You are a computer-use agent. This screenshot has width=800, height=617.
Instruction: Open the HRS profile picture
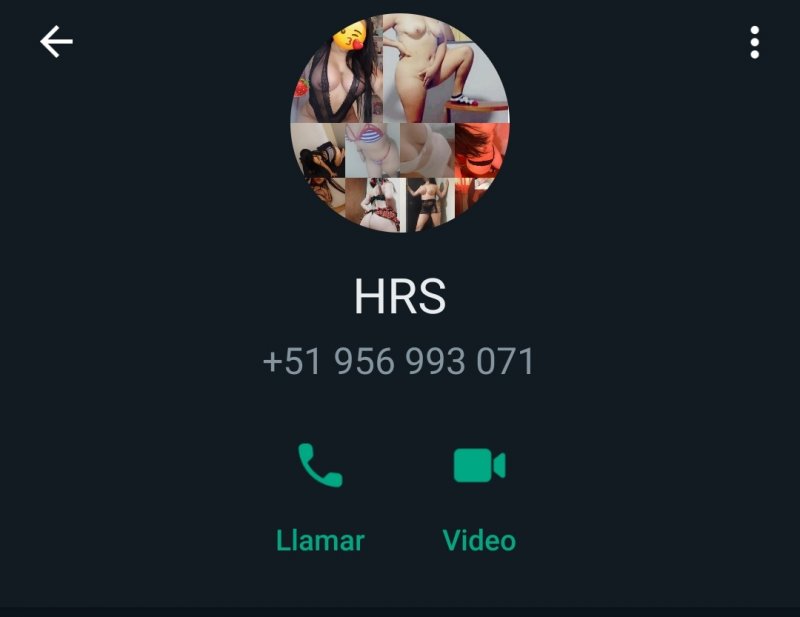[x=399, y=123]
